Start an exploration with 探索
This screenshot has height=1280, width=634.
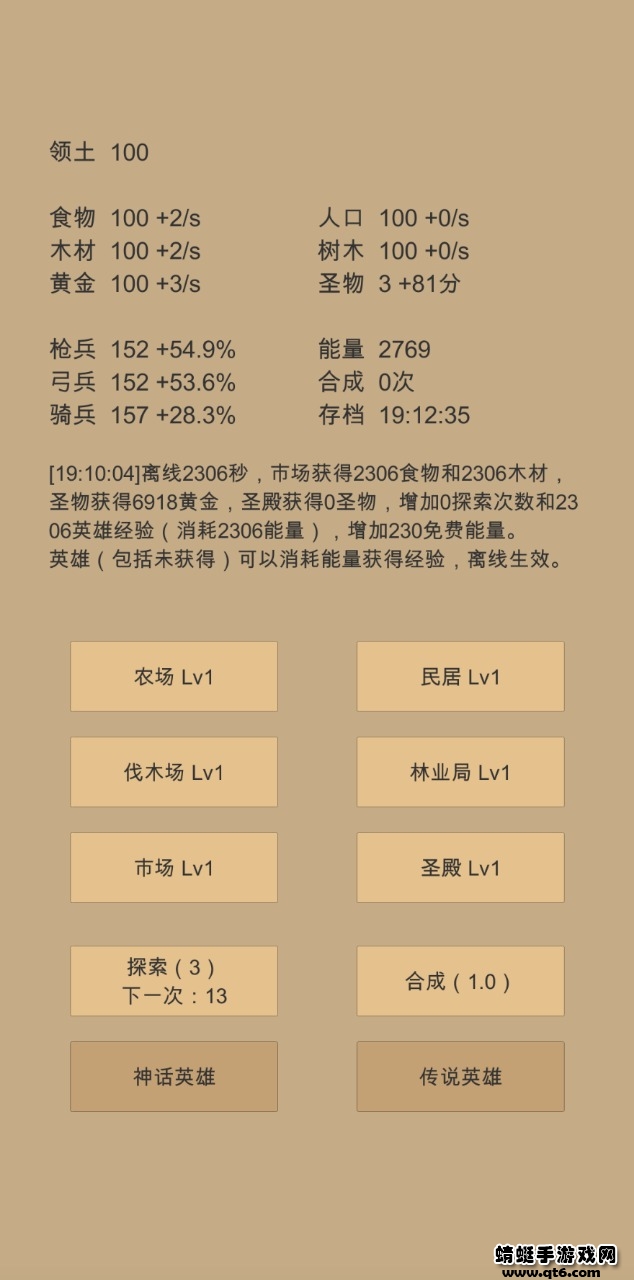click(x=174, y=981)
